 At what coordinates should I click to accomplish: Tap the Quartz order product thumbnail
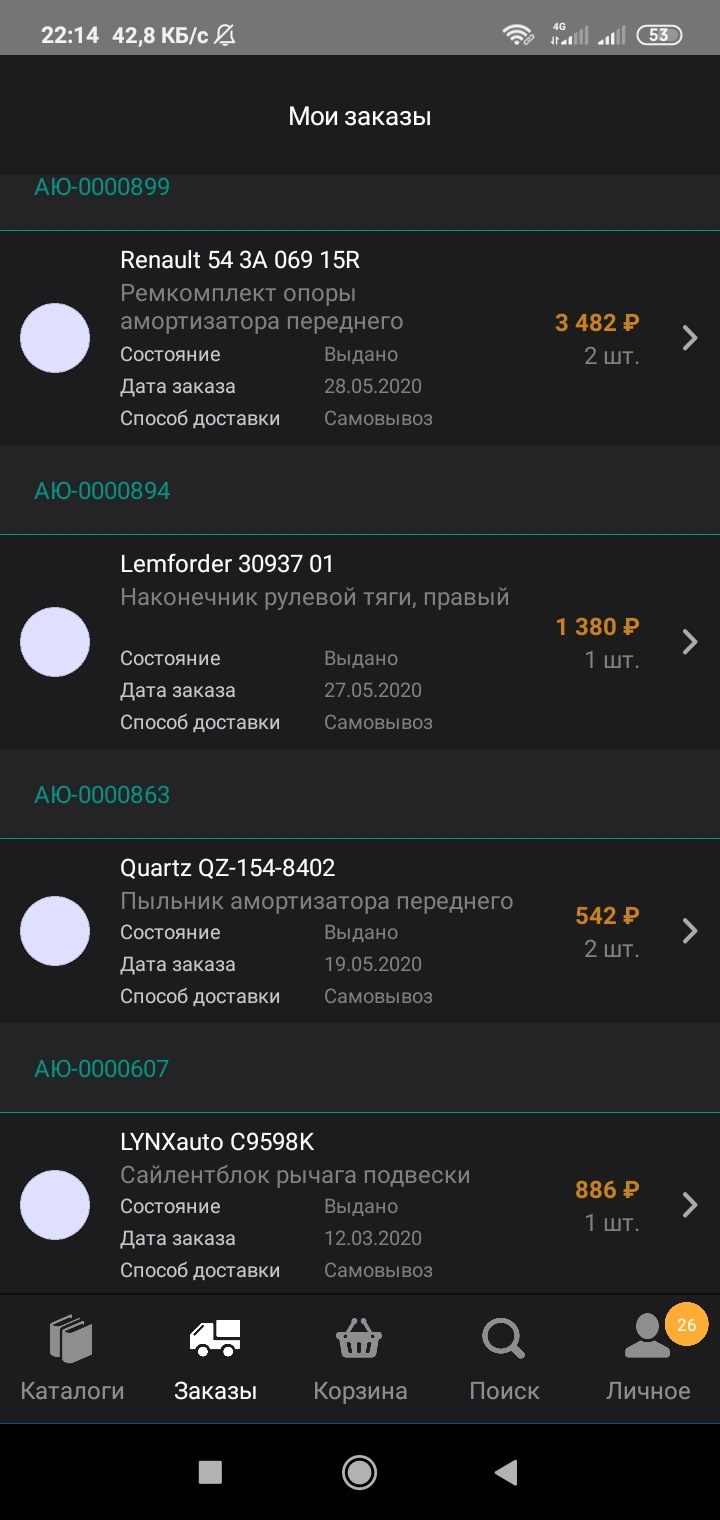click(x=55, y=931)
